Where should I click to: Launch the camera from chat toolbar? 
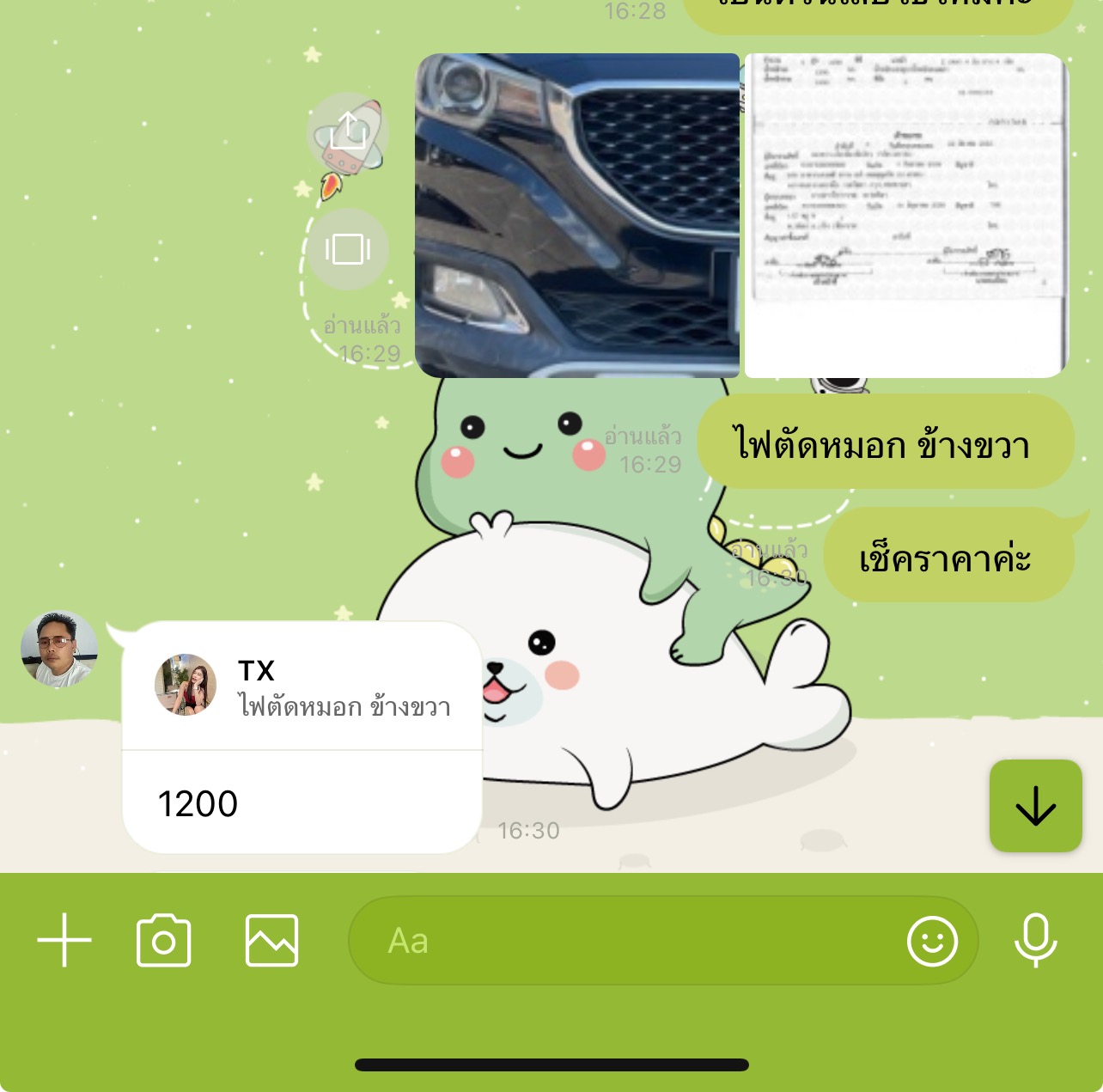click(163, 941)
